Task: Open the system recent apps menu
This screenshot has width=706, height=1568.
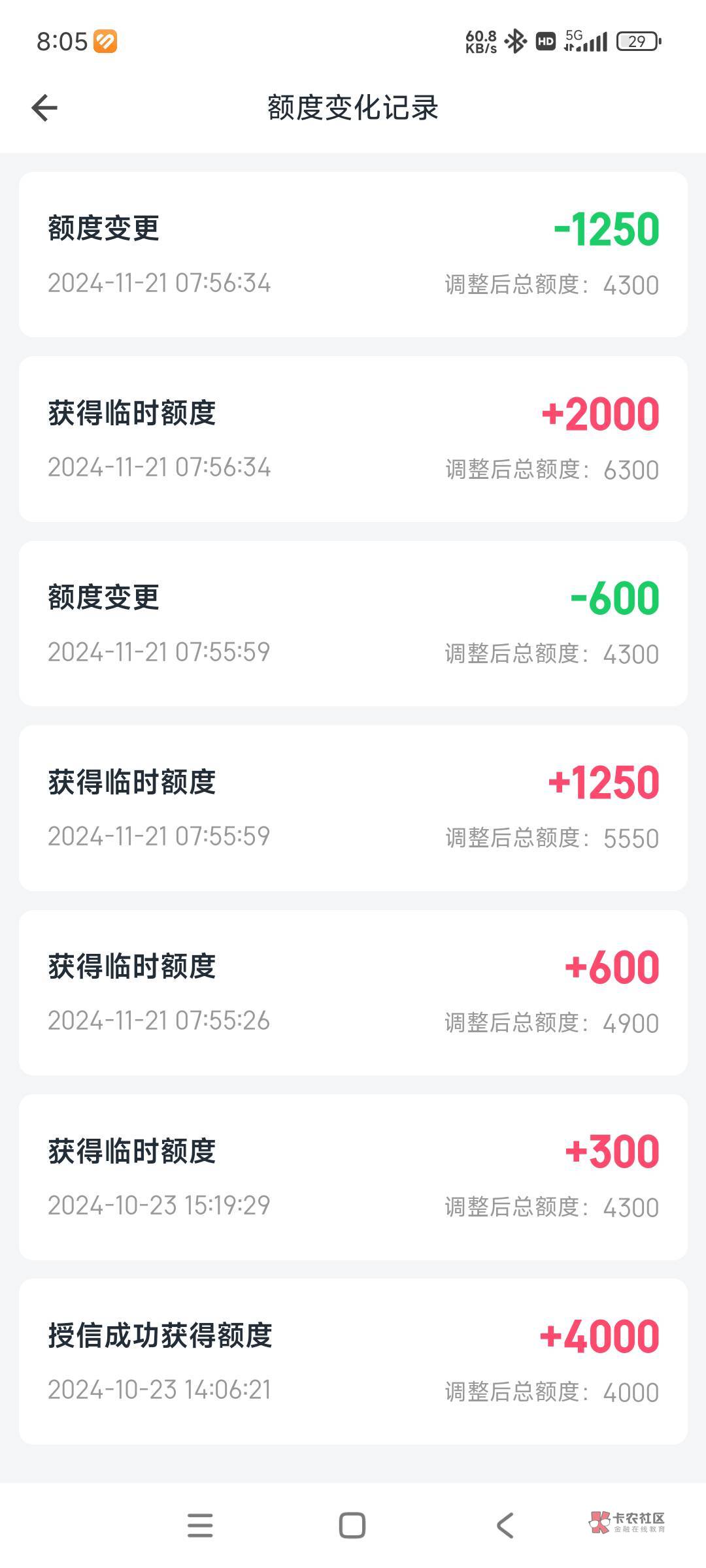Action: (x=200, y=1526)
